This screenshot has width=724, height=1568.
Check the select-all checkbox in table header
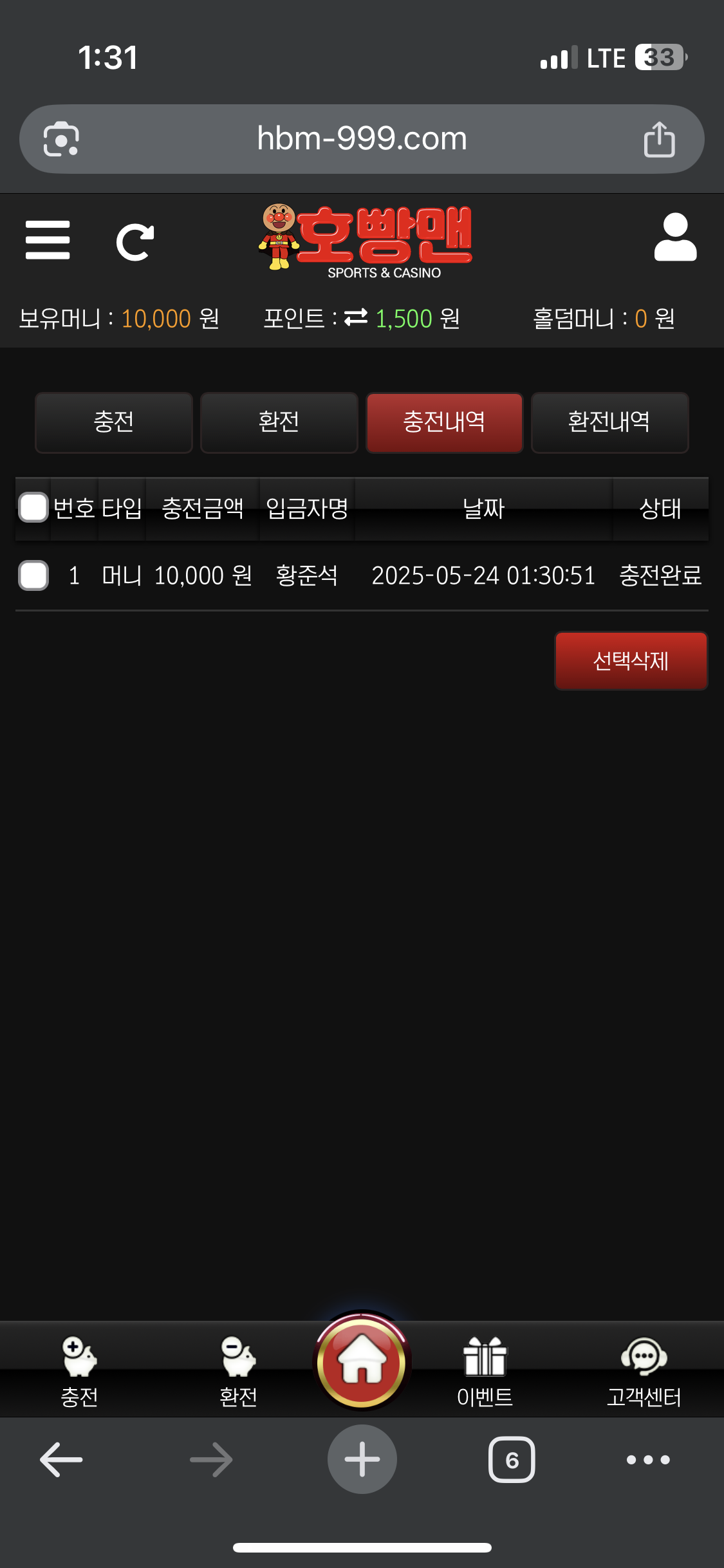point(33,507)
